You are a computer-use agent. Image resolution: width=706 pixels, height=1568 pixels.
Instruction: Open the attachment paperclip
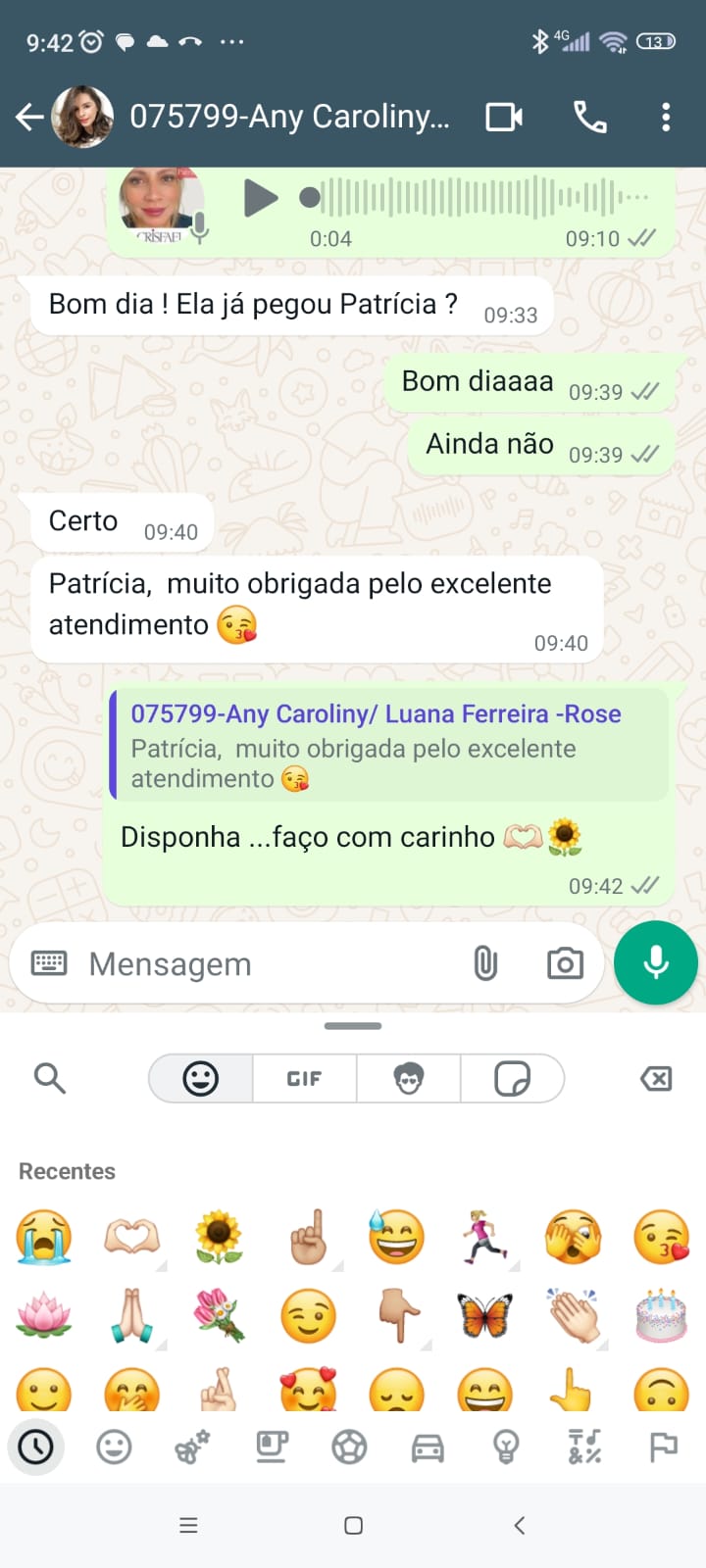coord(485,963)
